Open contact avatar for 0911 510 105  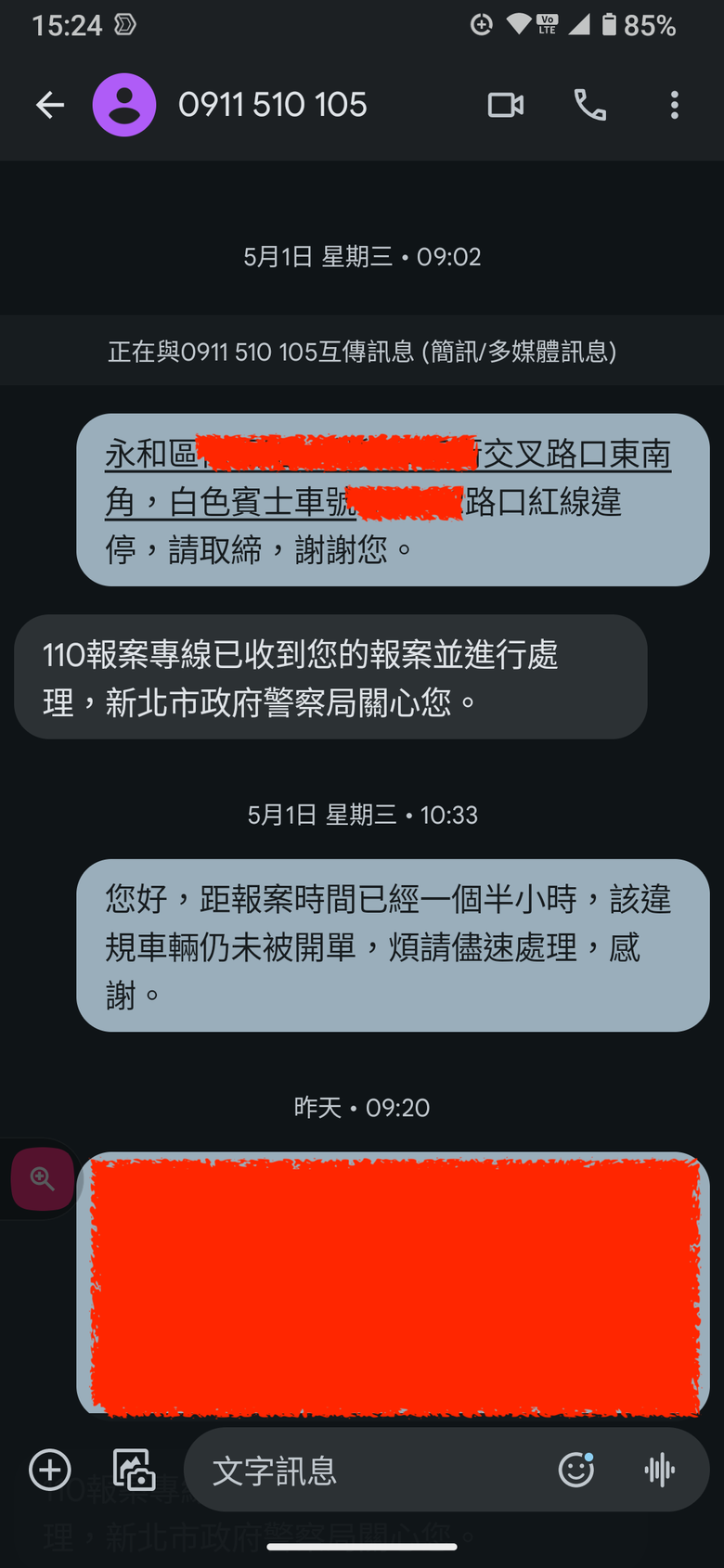(x=124, y=105)
